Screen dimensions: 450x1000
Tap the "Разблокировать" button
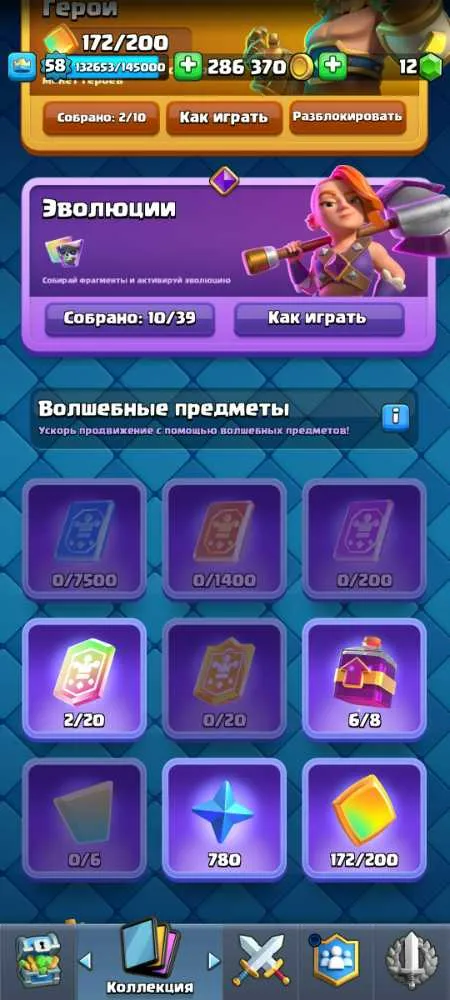[347, 117]
